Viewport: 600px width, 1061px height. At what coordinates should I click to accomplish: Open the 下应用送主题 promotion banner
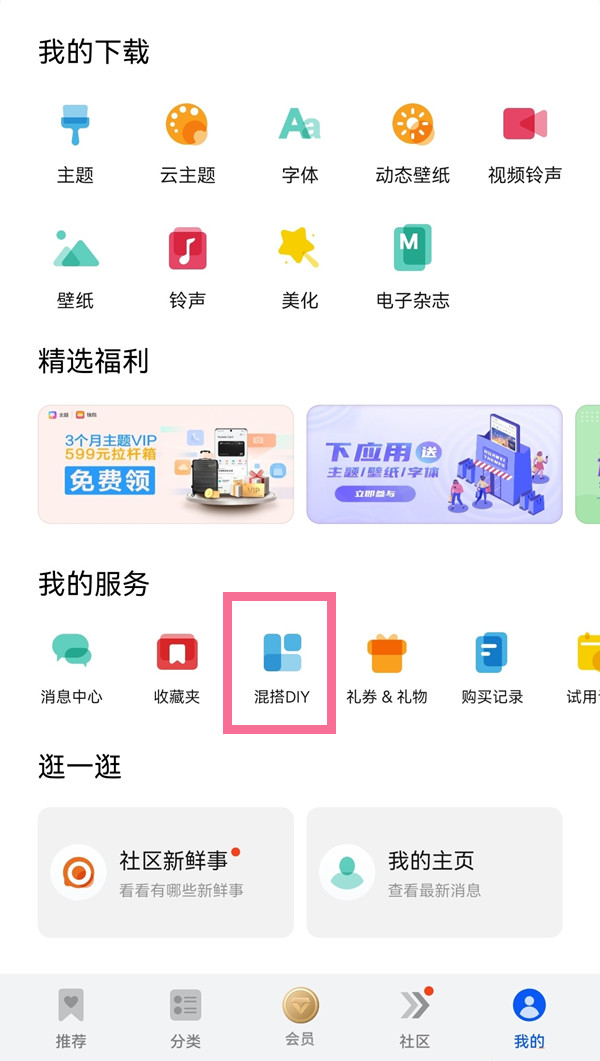click(x=434, y=464)
